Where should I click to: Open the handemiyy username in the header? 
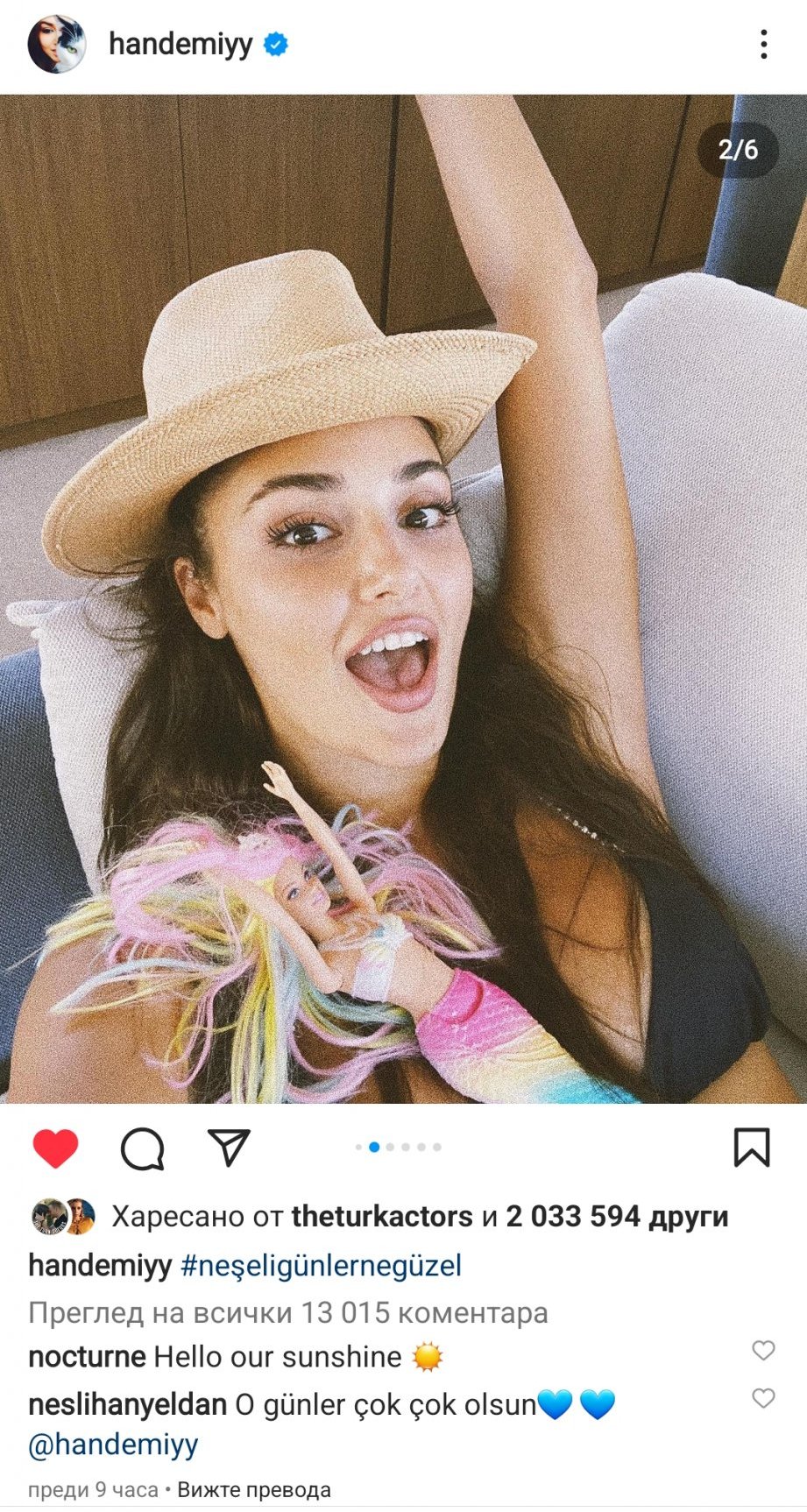[x=181, y=44]
